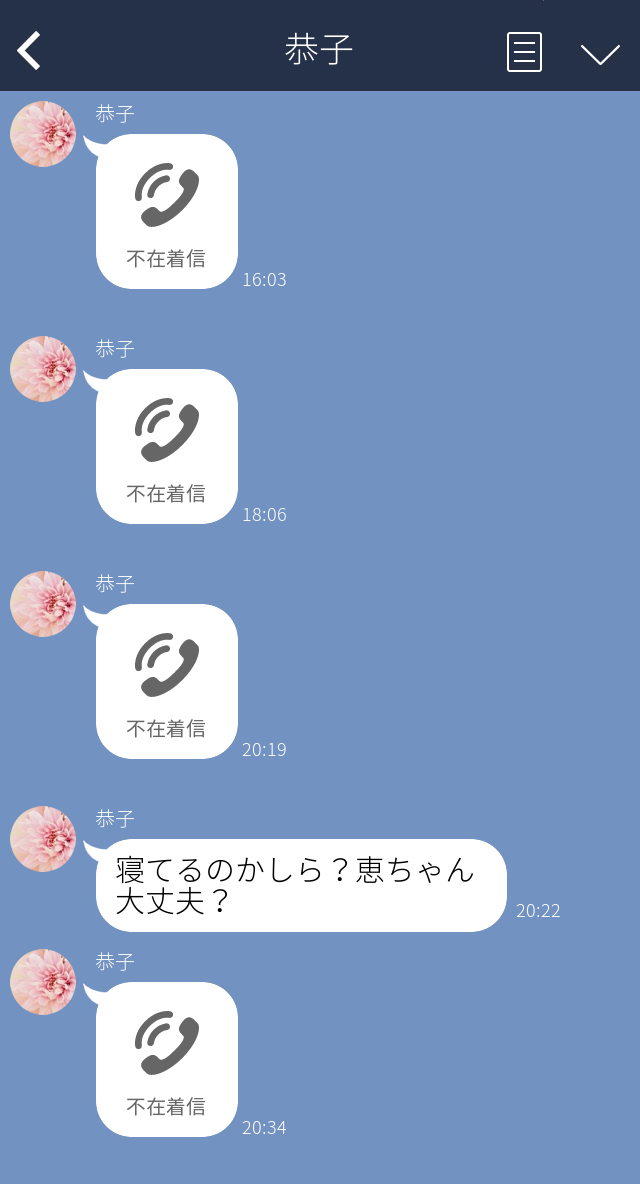Return the missed call from 20:19
Screen dimensions: 640x1184
[x=167, y=682]
